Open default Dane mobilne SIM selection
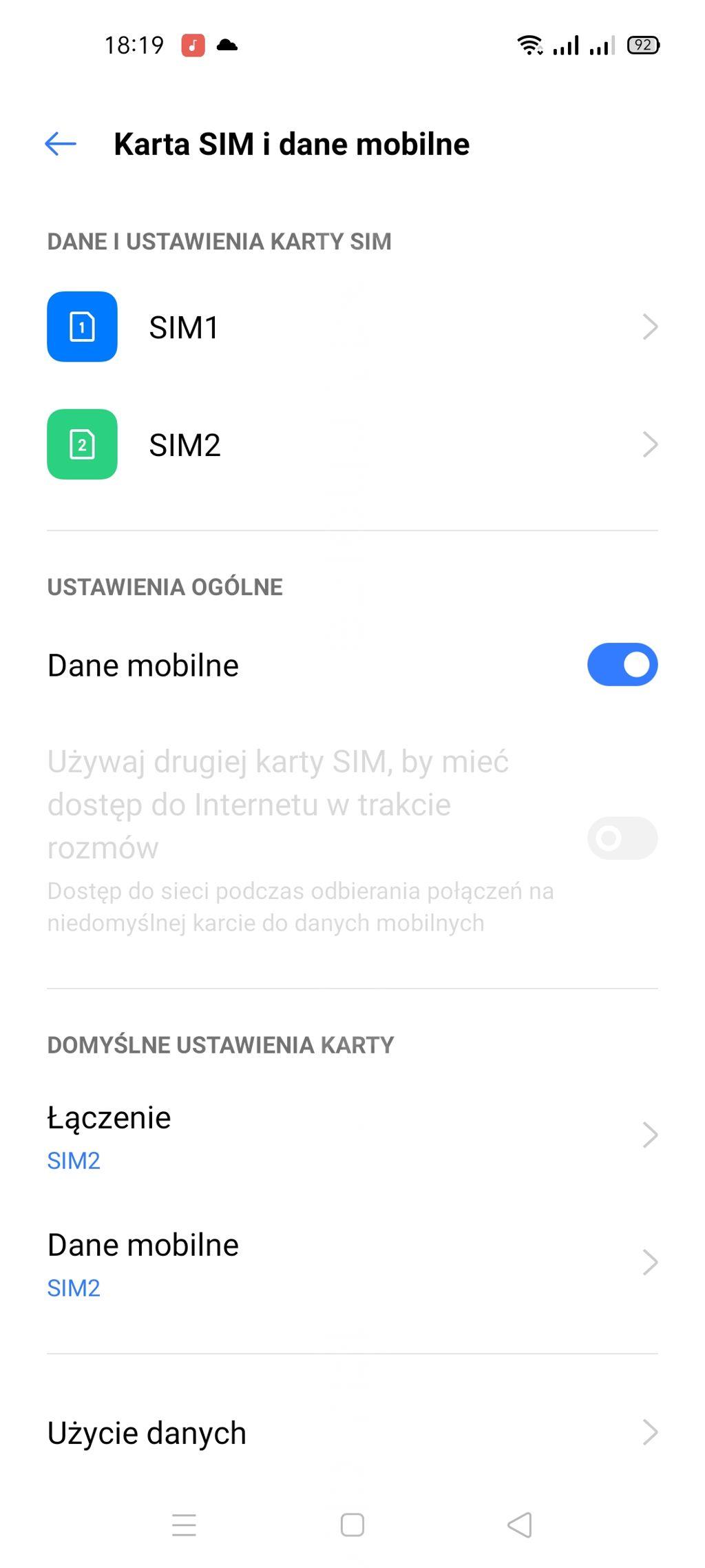 click(351, 1263)
